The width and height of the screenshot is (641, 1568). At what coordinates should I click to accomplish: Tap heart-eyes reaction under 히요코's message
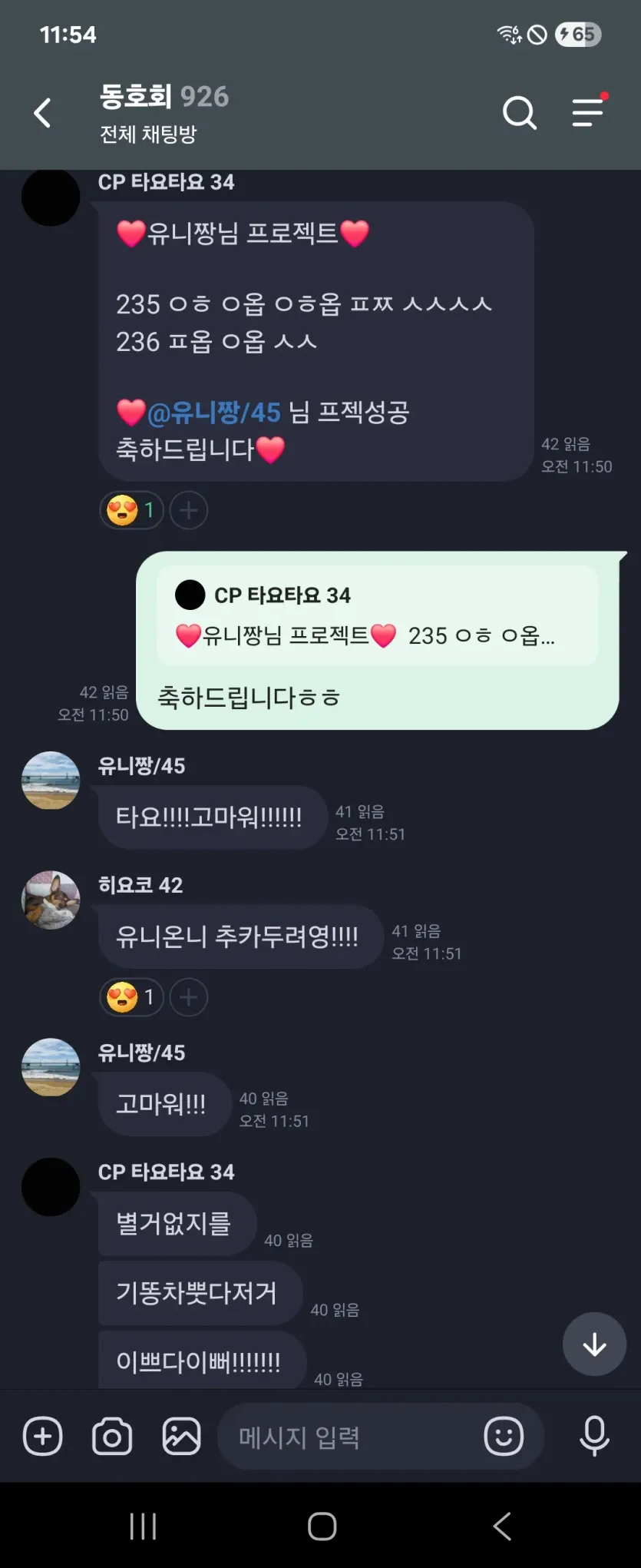tap(131, 997)
